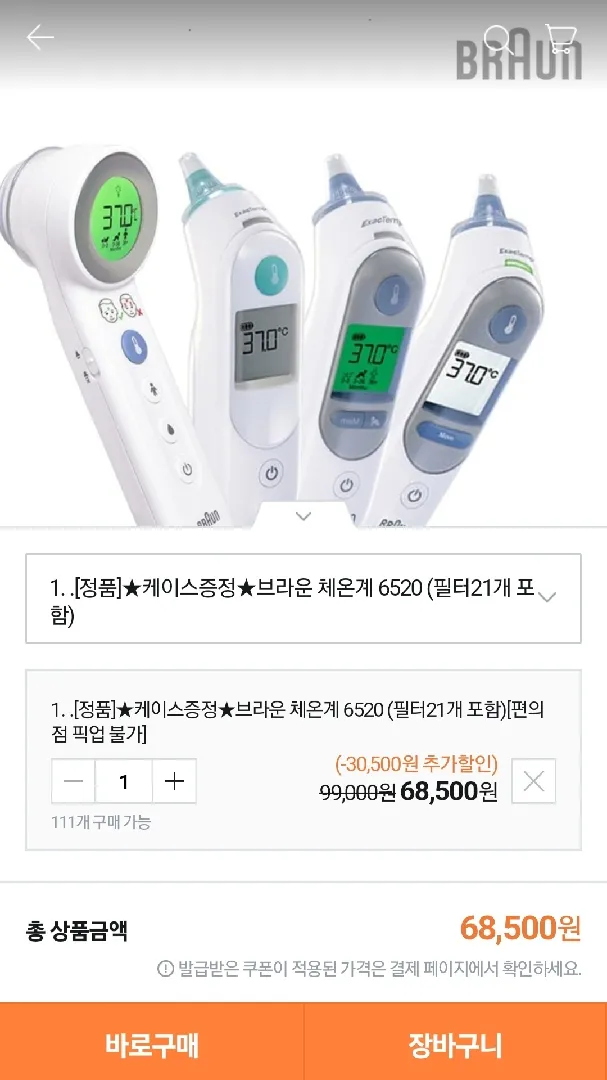Tap the quantity field showing 1
607x1080 pixels.
(123, 781)
